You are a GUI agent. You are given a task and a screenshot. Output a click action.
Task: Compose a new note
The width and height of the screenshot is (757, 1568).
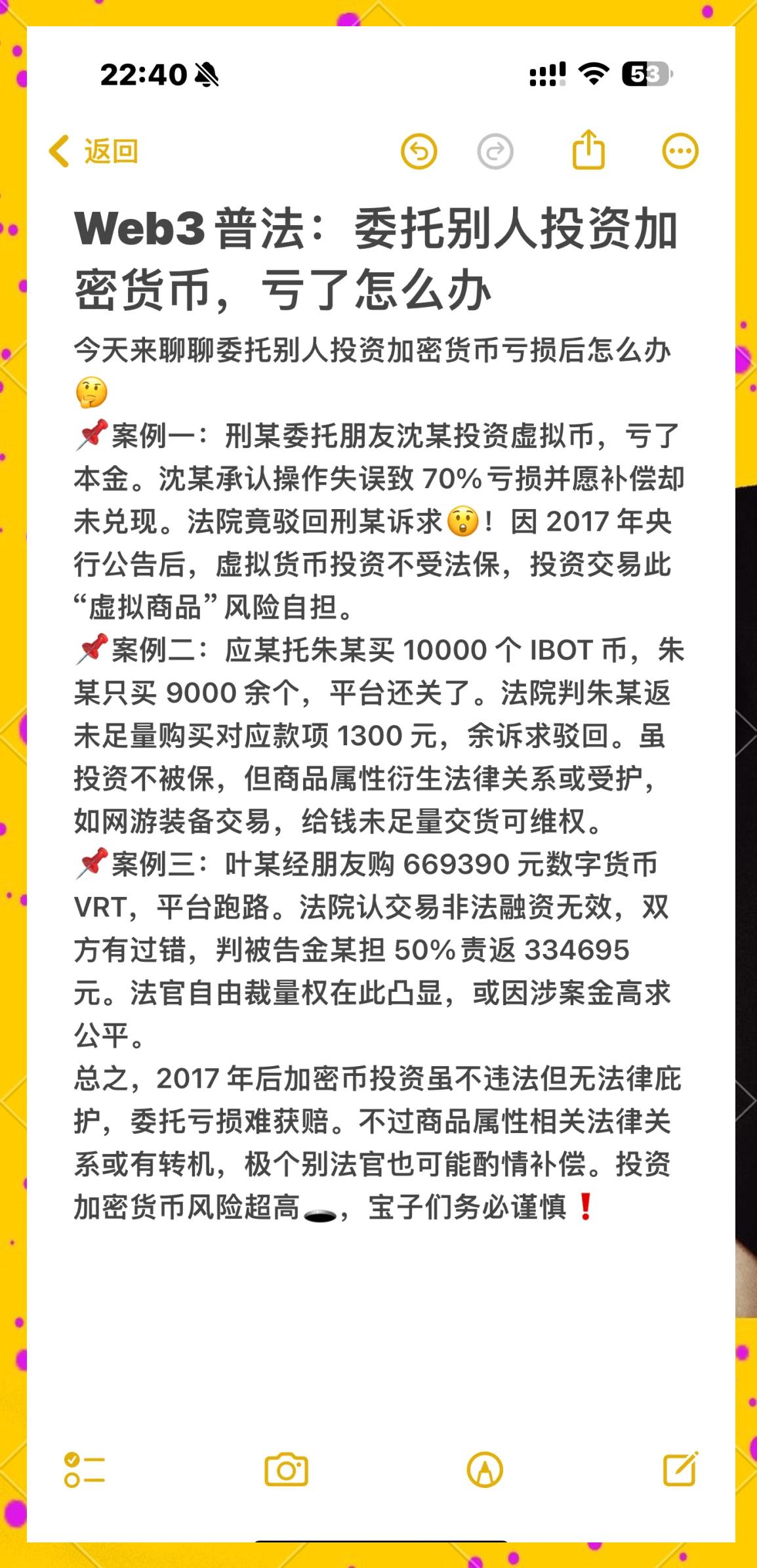point(680,1468)
